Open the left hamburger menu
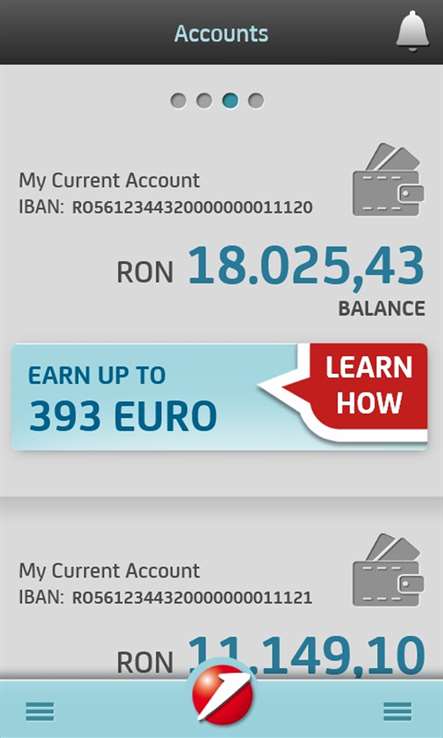This screenshot has height=738, width=443. [x=40, y=711]
